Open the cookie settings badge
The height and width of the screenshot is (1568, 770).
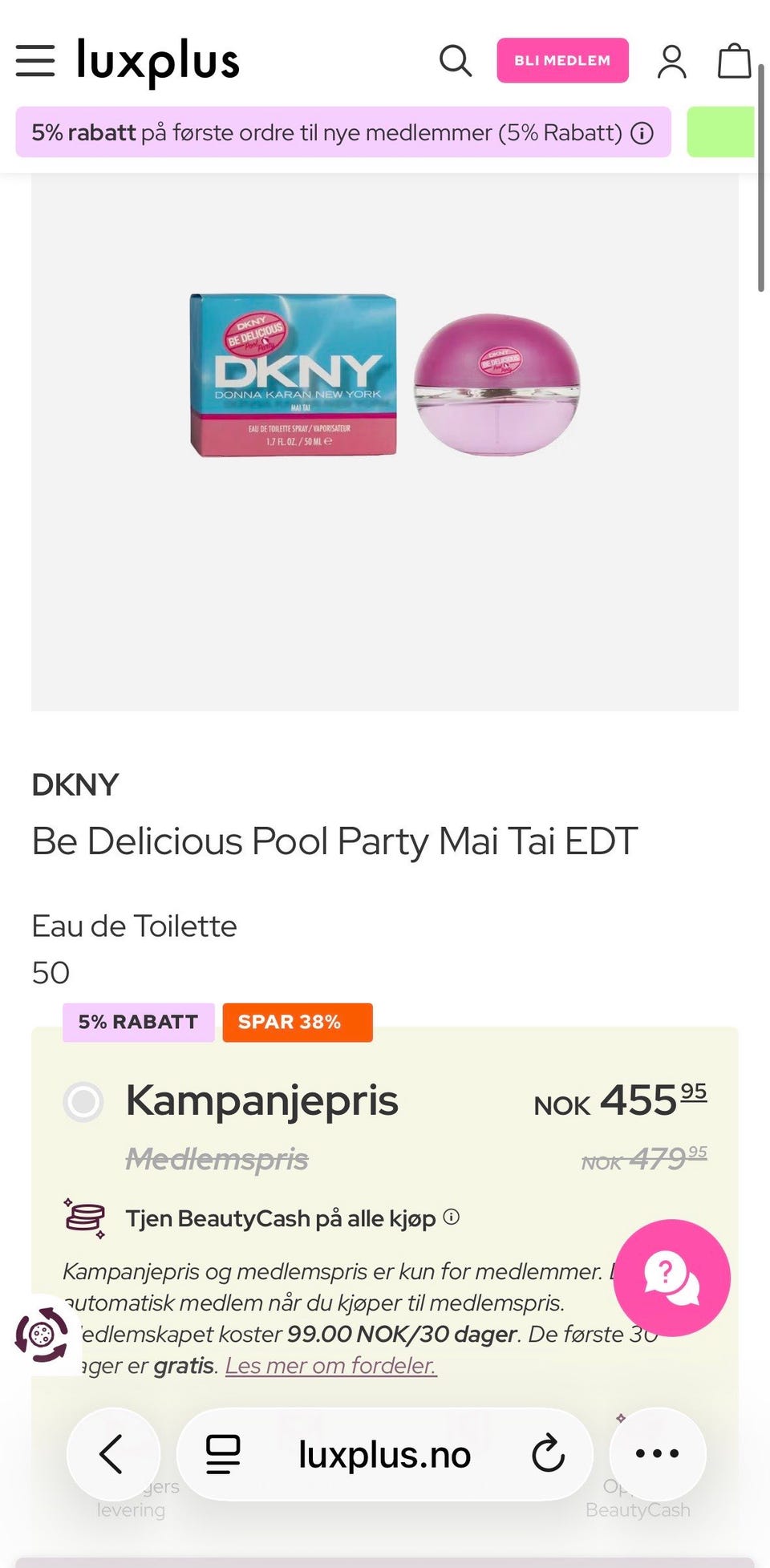(42, 1335)
